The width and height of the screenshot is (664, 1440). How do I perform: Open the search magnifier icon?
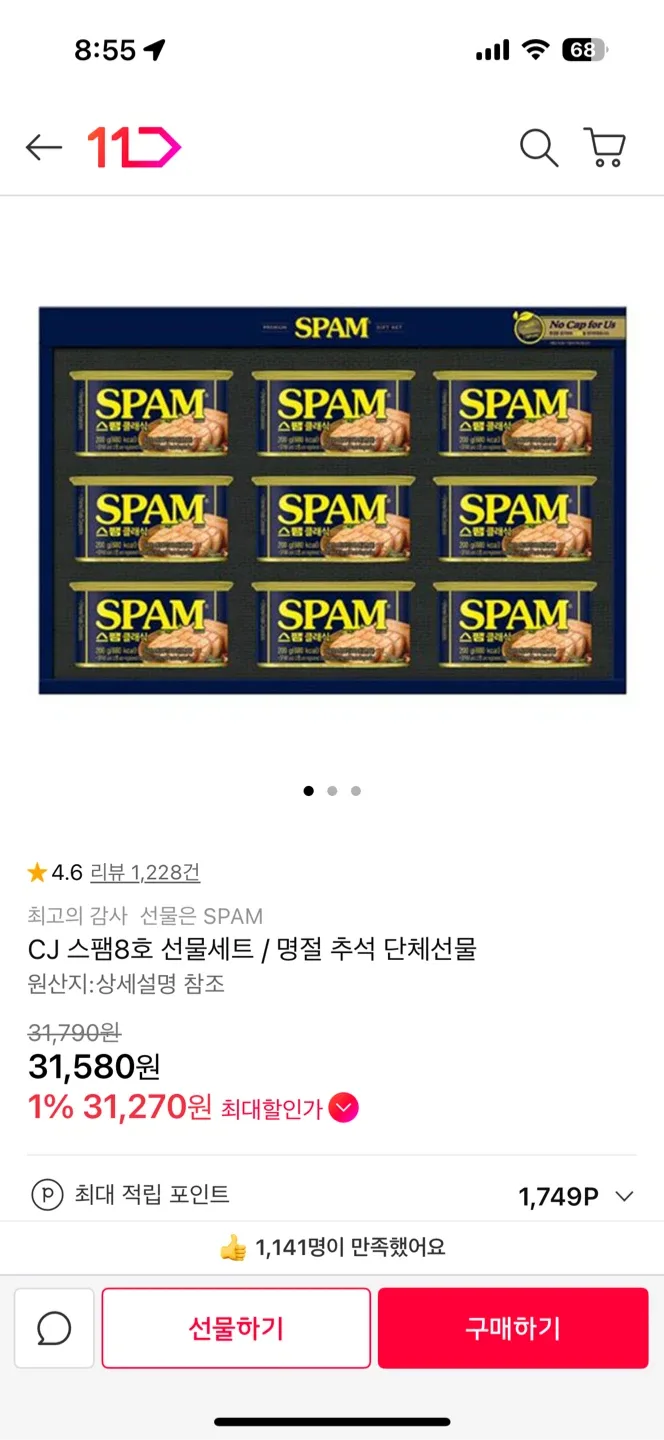(538, 148)
